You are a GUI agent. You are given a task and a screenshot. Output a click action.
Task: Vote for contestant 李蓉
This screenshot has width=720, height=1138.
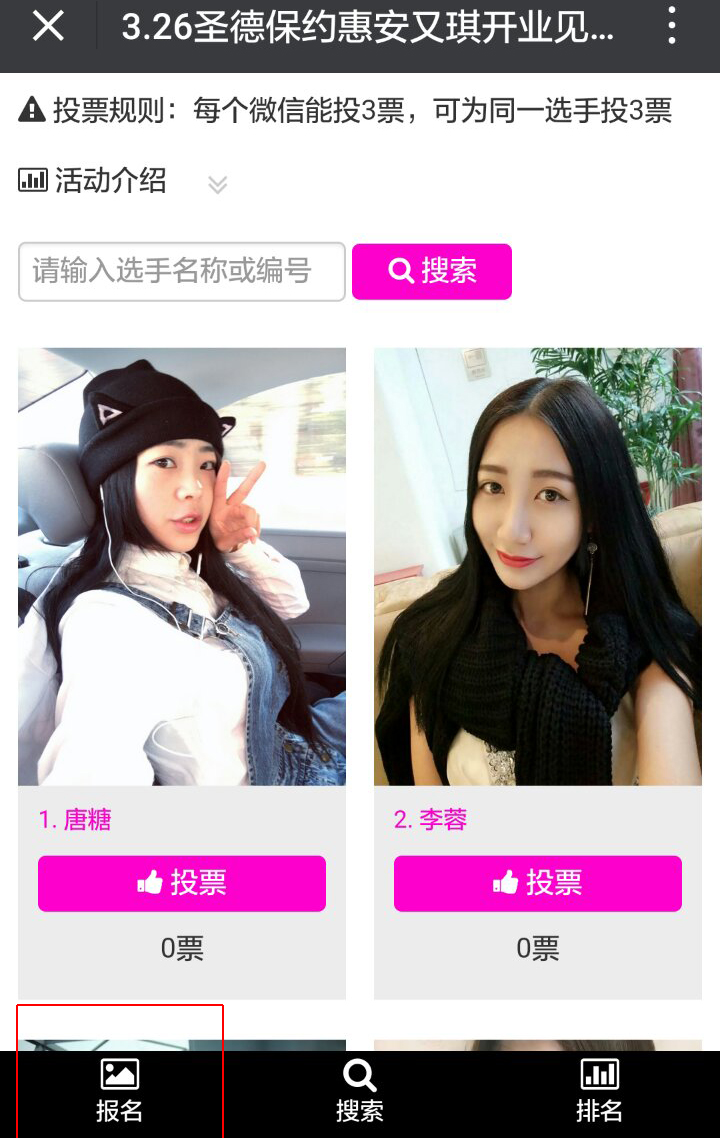pos(538,883)
